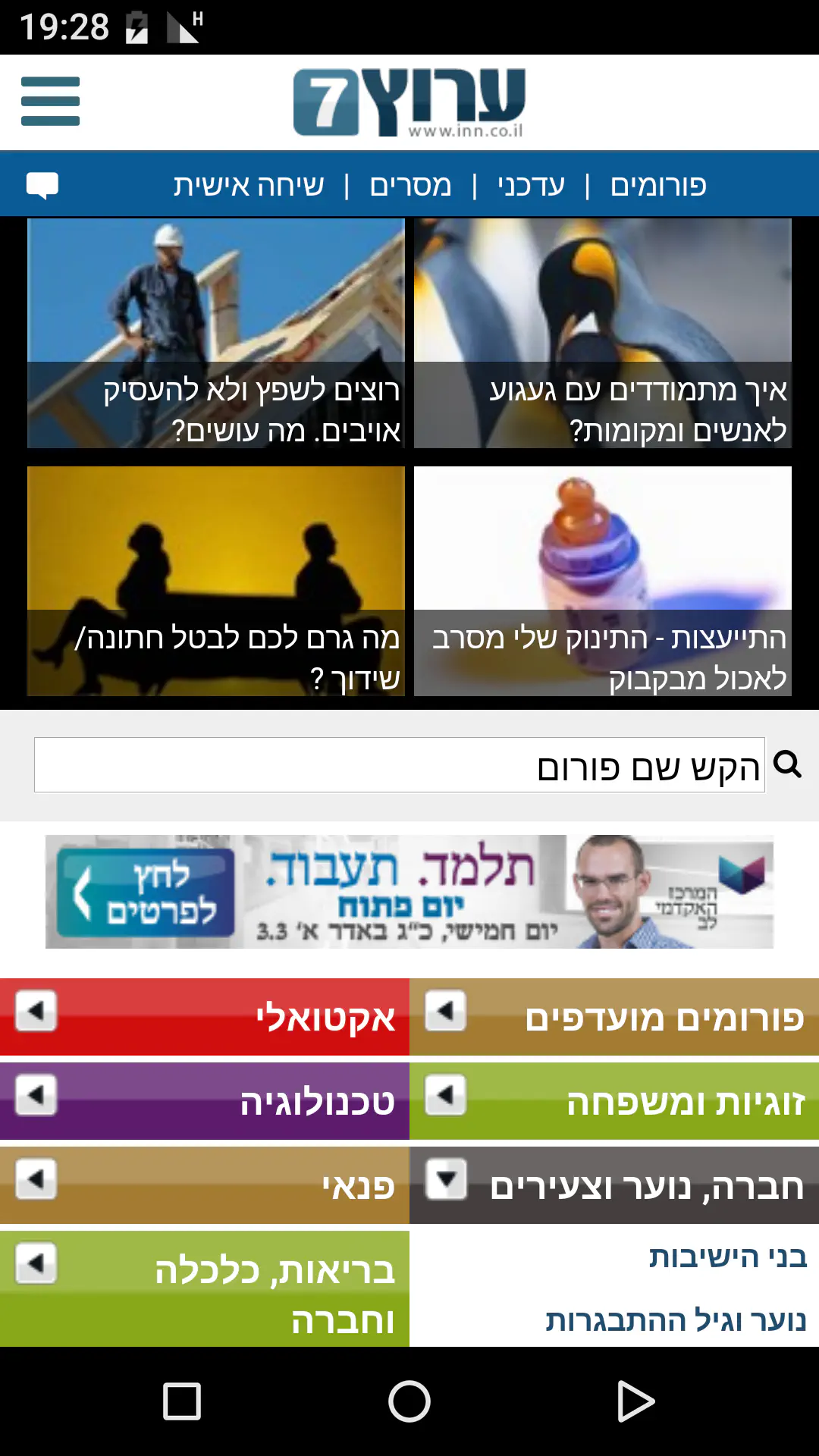Open the penguins article about longing
819x1456 pixels.
tap(602, 334)
